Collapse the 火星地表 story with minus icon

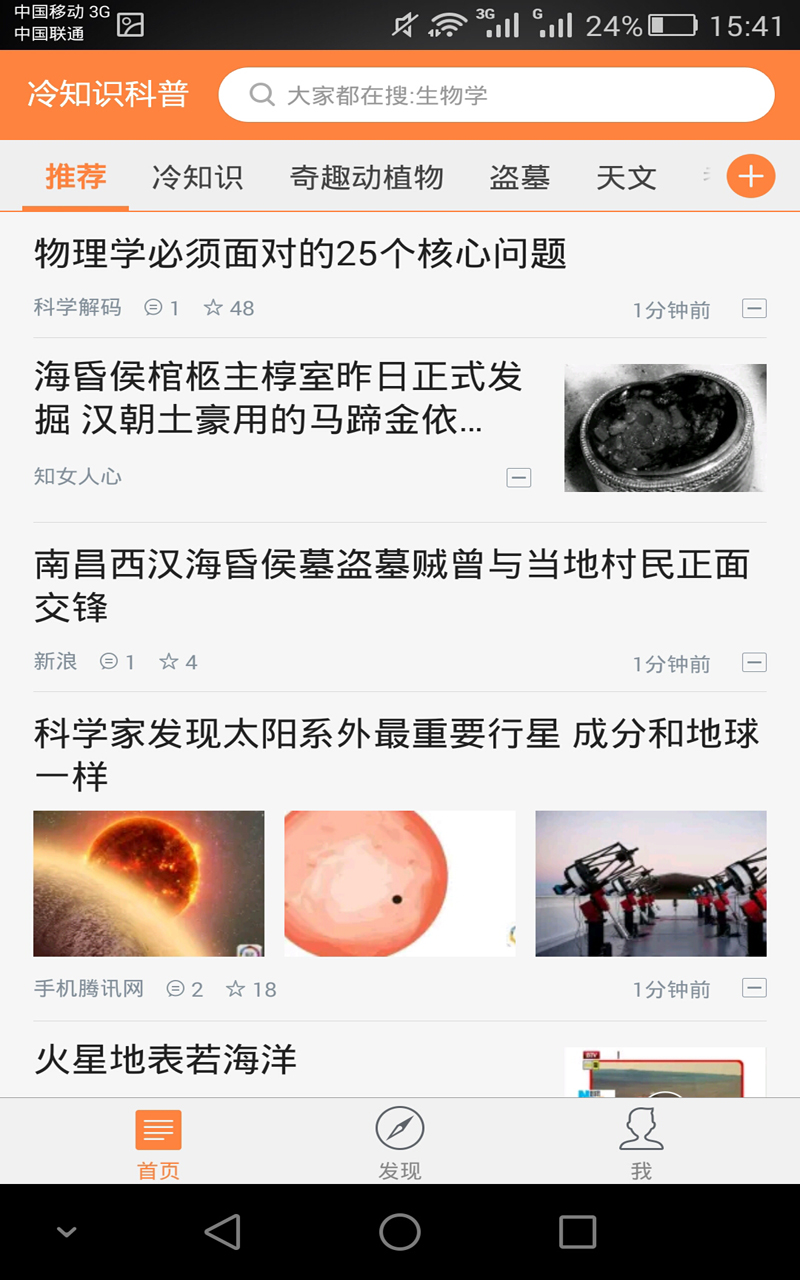(755, 1100)
